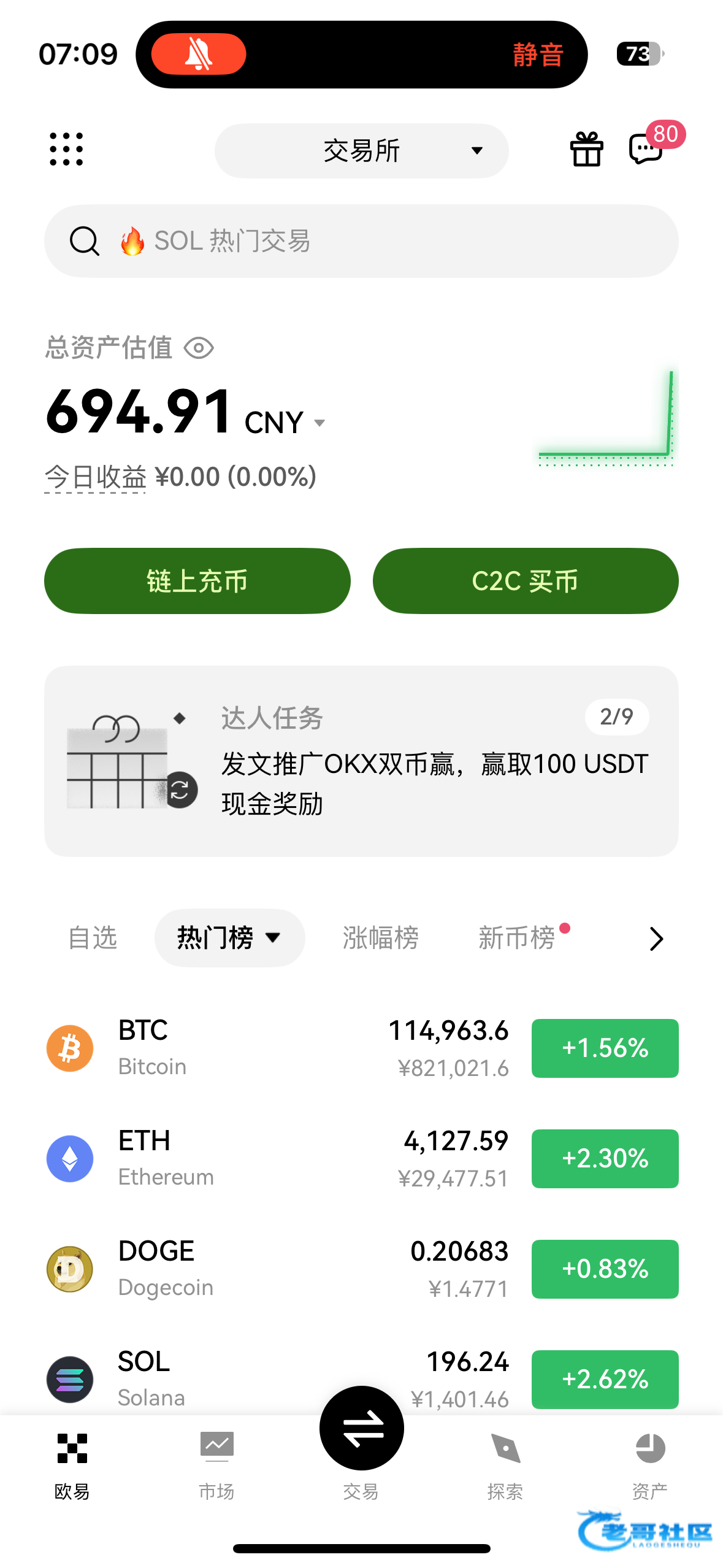723x1568 pixels.
Task: Hide total asset value with eye icon
Action: click(x=199, y=348)
